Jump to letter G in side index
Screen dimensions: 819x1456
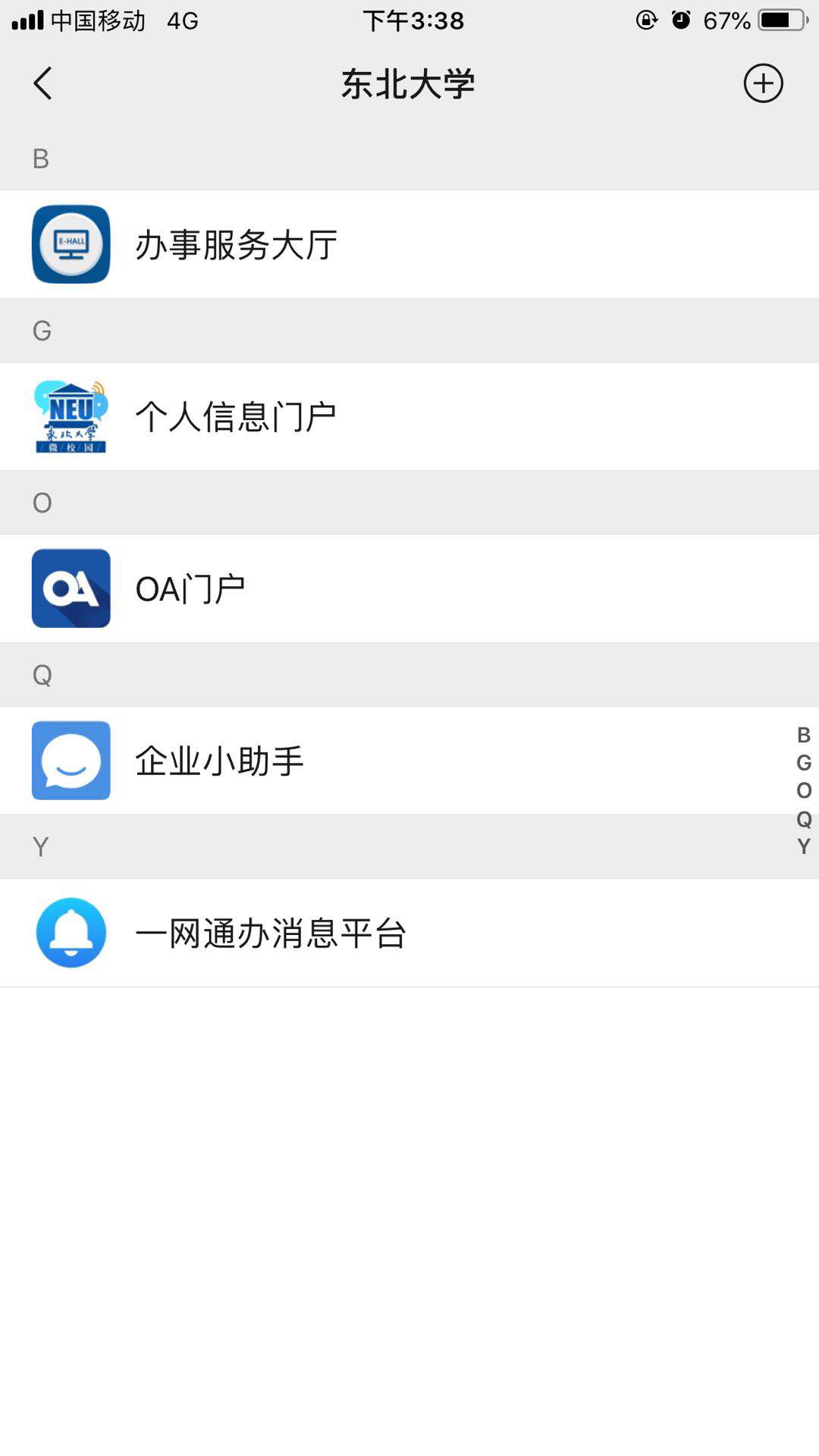coord(804,763)
